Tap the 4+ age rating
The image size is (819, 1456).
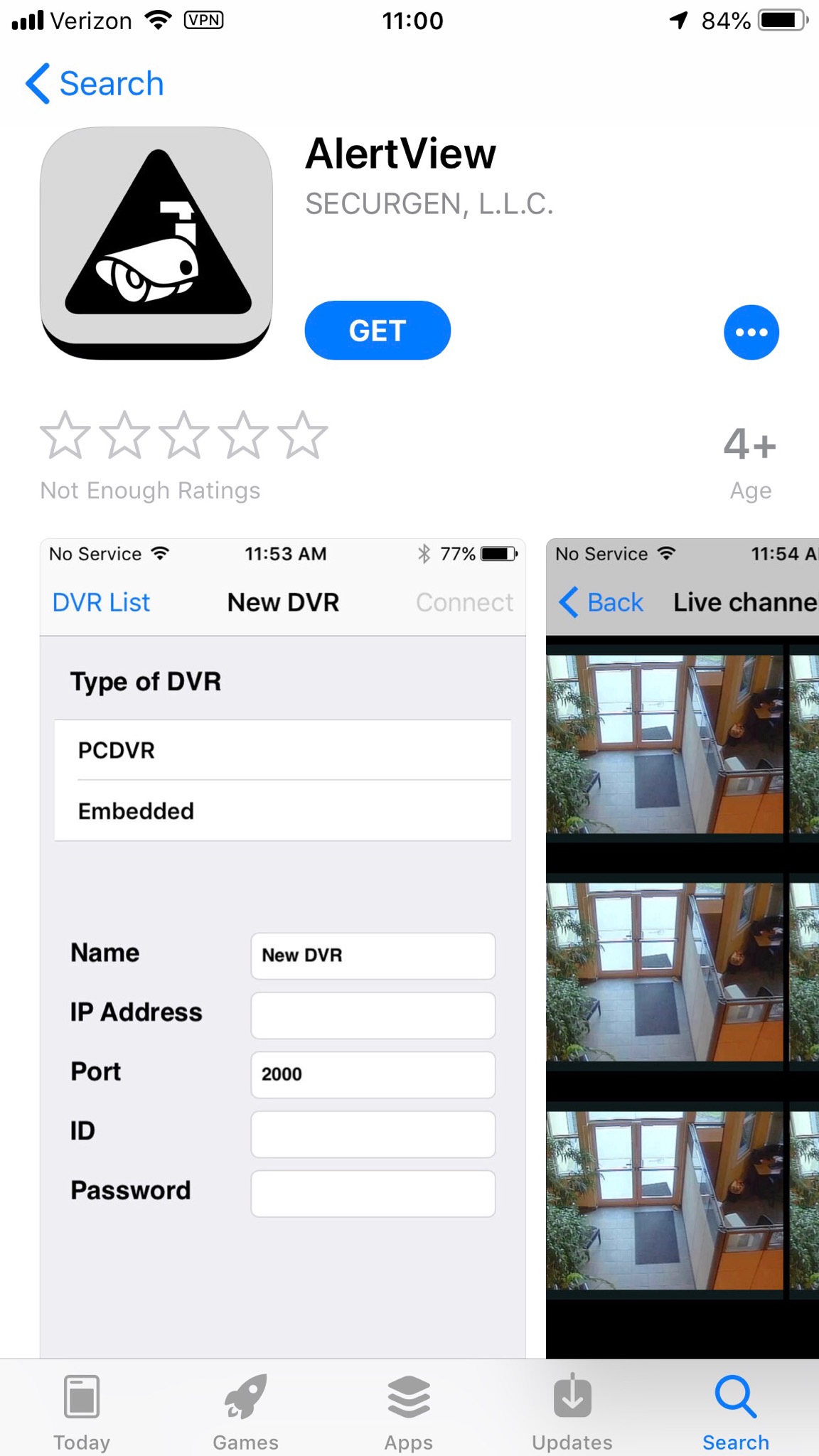(750, 445)
